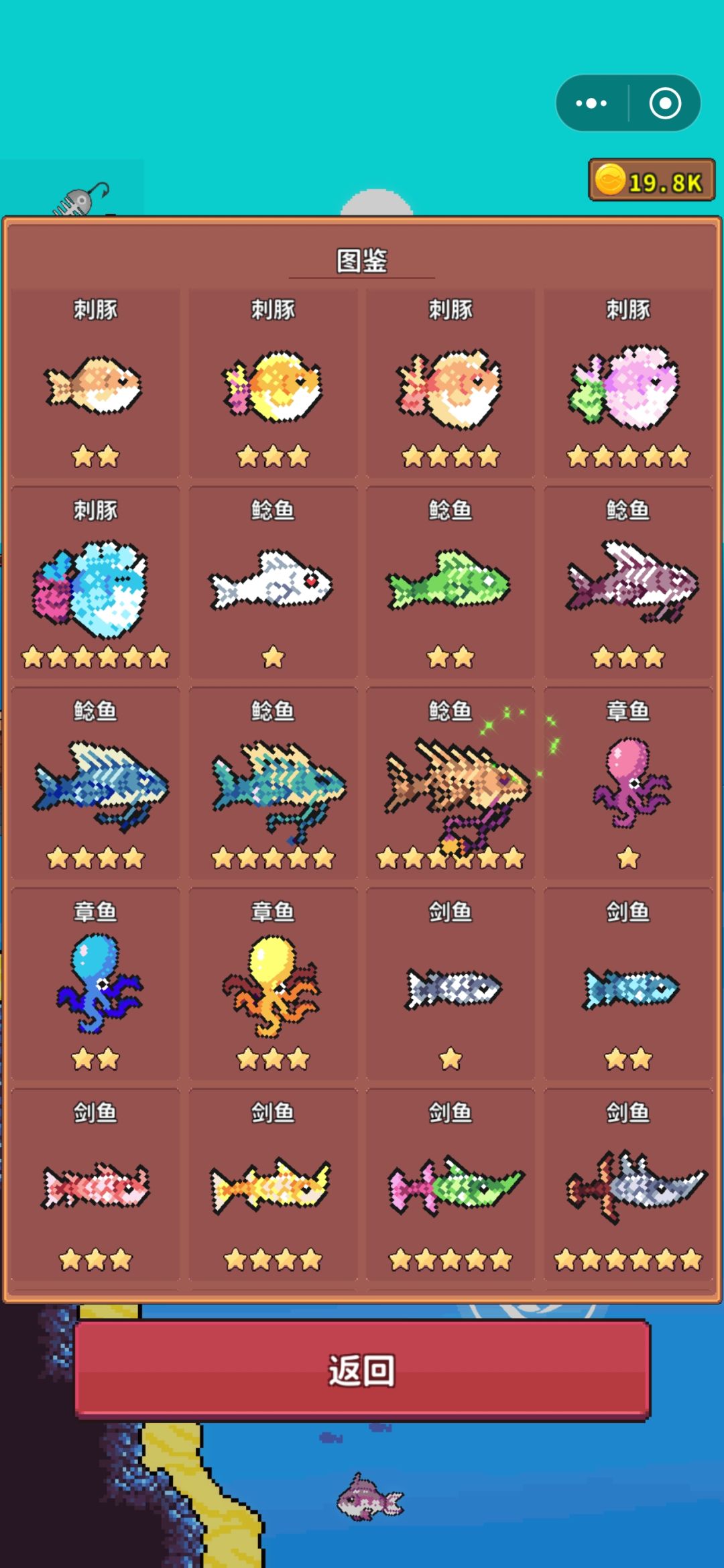Open the three-star yellow 章鱼 card
The image size is (724, 1568).
coord(273,985)
